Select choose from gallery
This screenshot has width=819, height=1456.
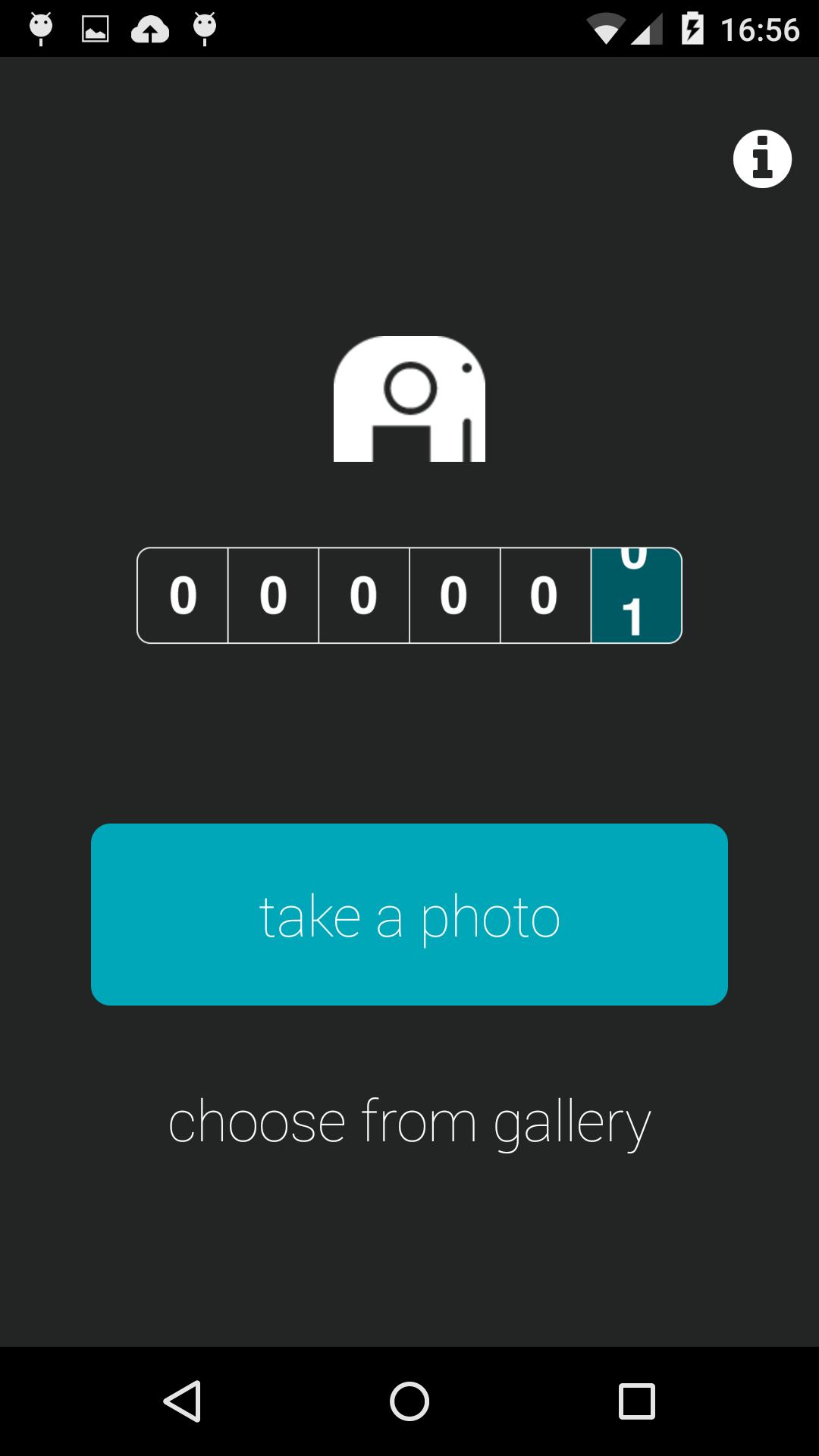[409, 1122]
